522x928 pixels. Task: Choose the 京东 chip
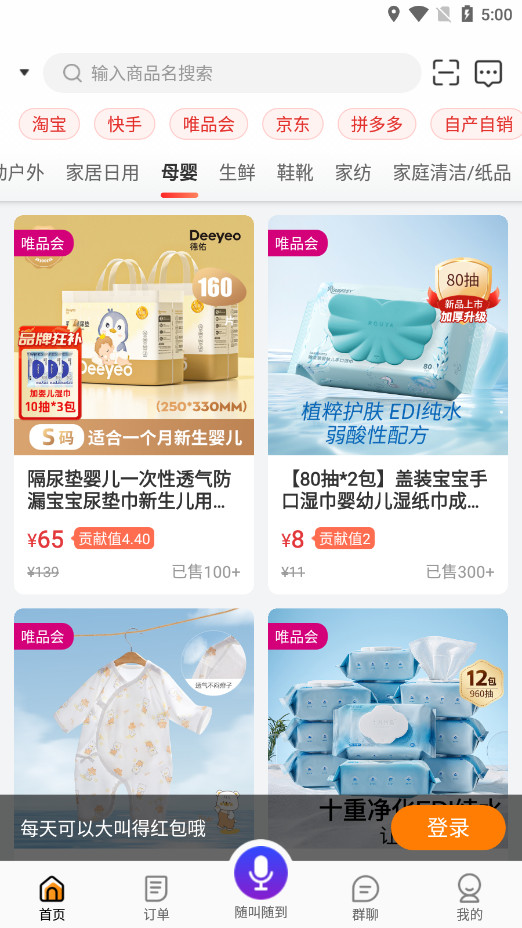click(293, 124)
